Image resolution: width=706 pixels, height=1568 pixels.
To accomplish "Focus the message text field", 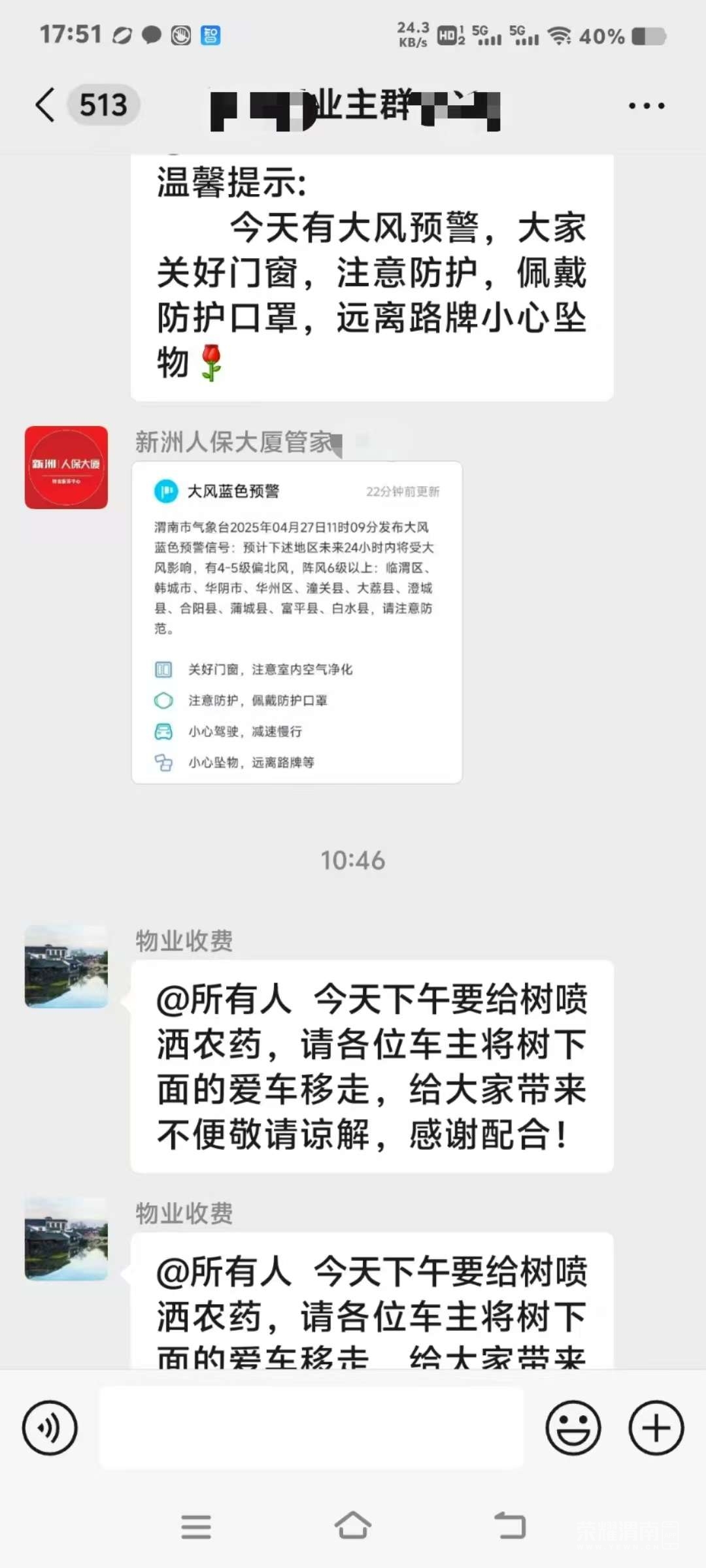I will [x=311, y=1428].
